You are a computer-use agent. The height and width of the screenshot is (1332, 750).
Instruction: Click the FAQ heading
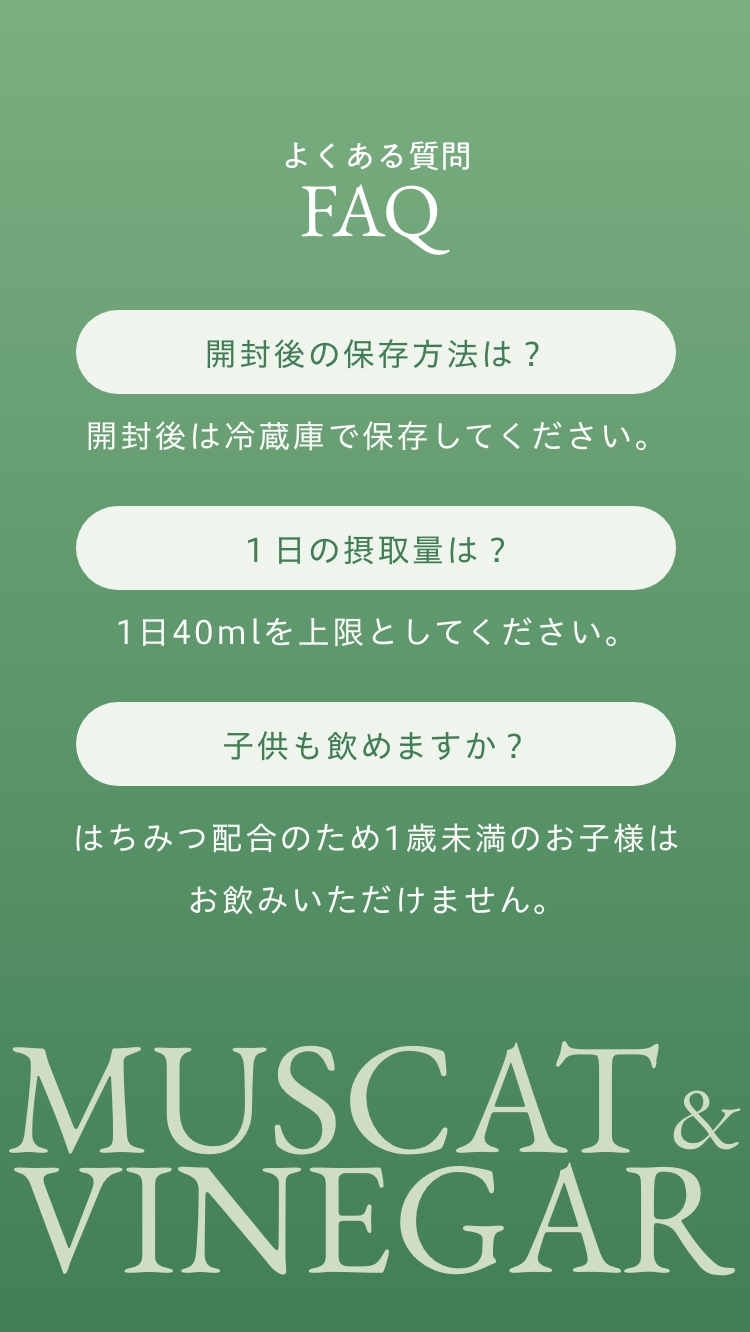coord(375,213)
